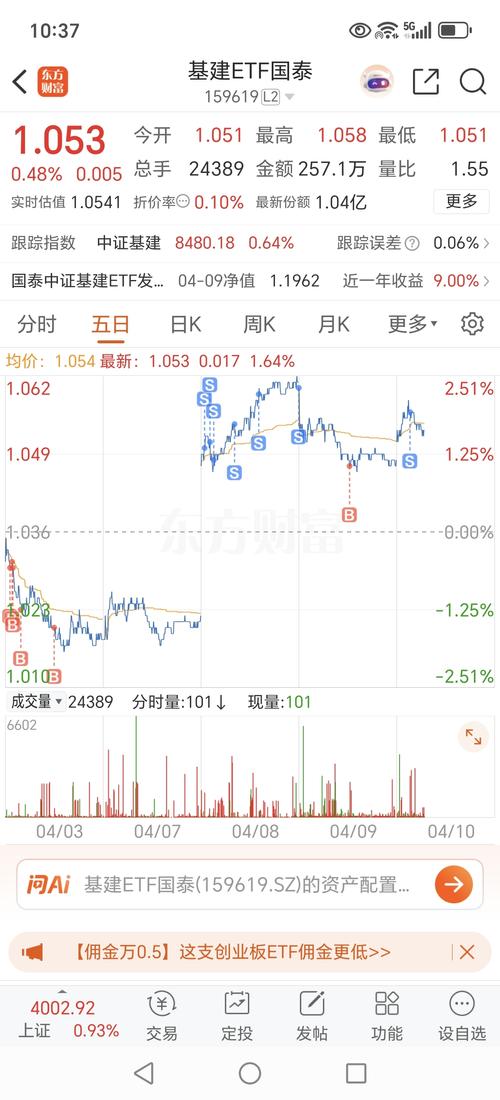
Task: Open chart settings gear
Action: (472, 324)
